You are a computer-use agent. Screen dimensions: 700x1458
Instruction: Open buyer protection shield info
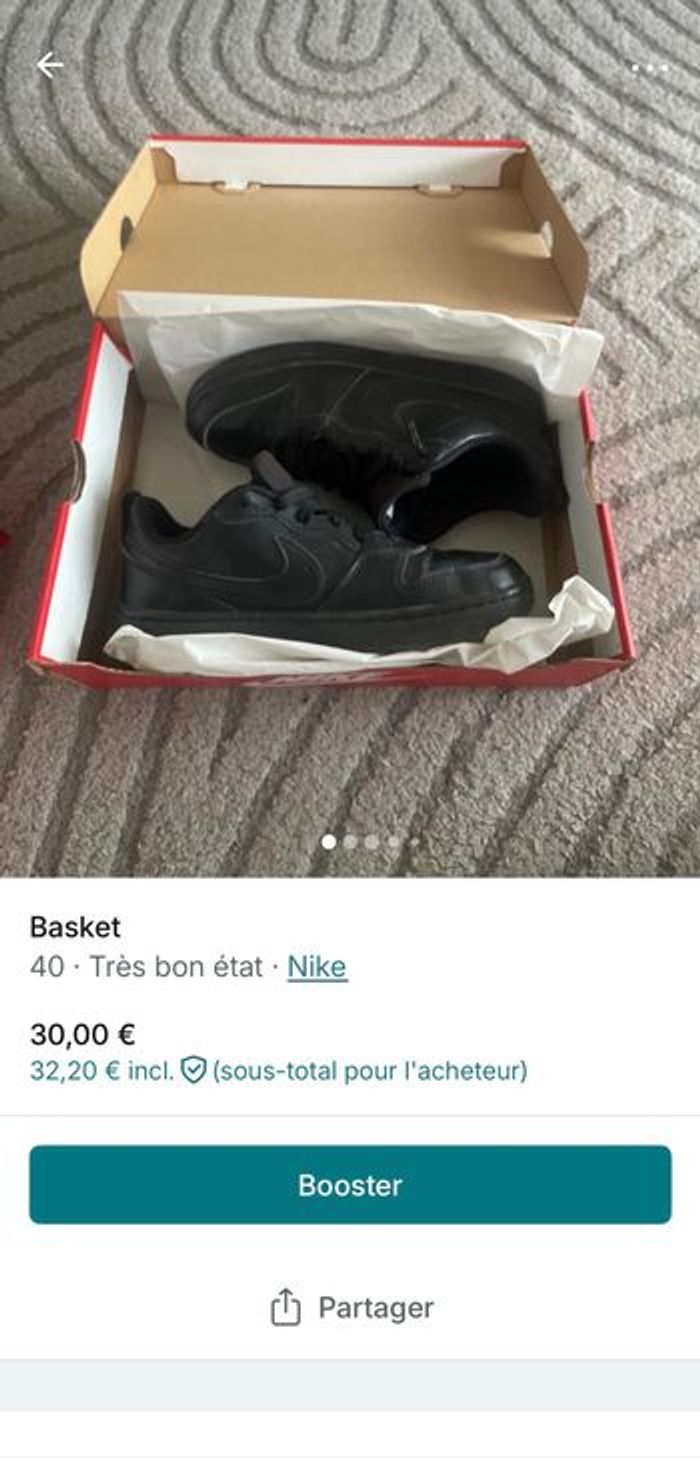click(193, 1071)
